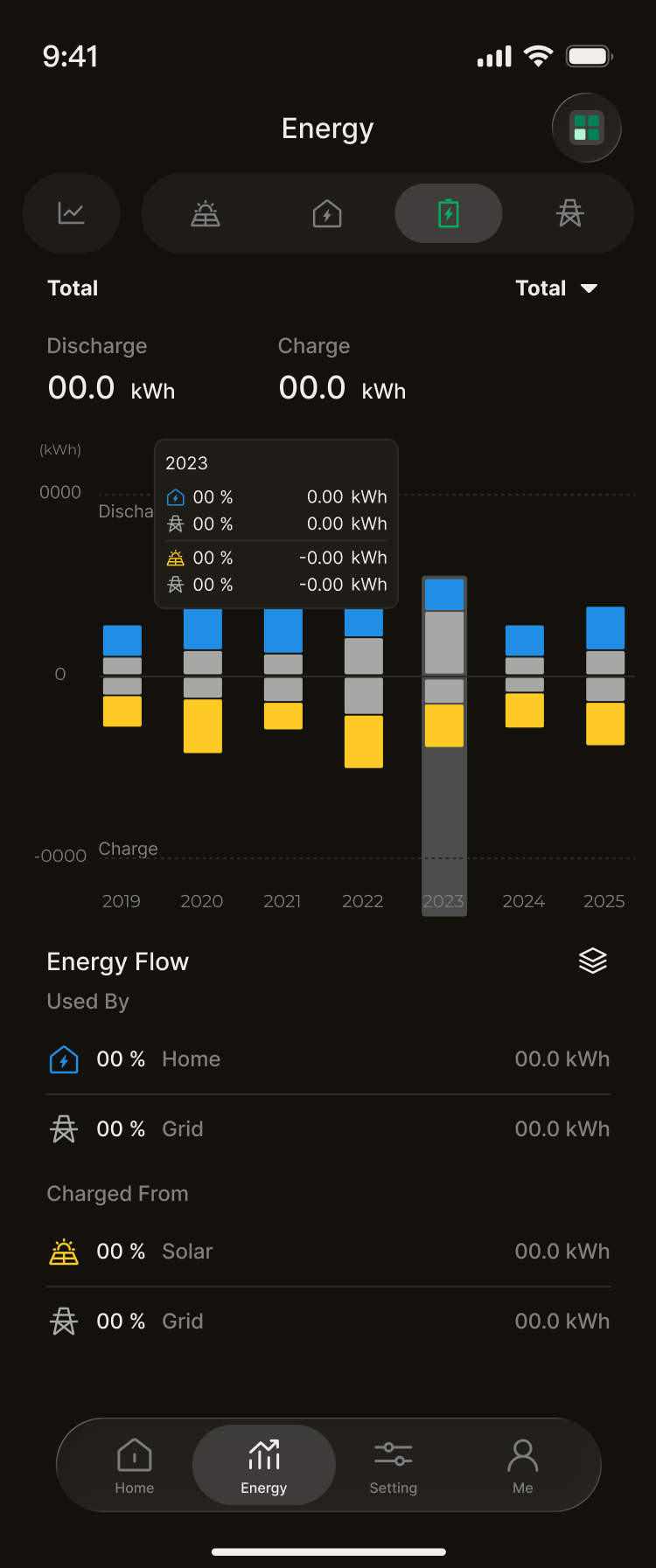Viewport: 656px width, 1568px height.
Task: Select the battery tab
Action: [x=448, y=213]
